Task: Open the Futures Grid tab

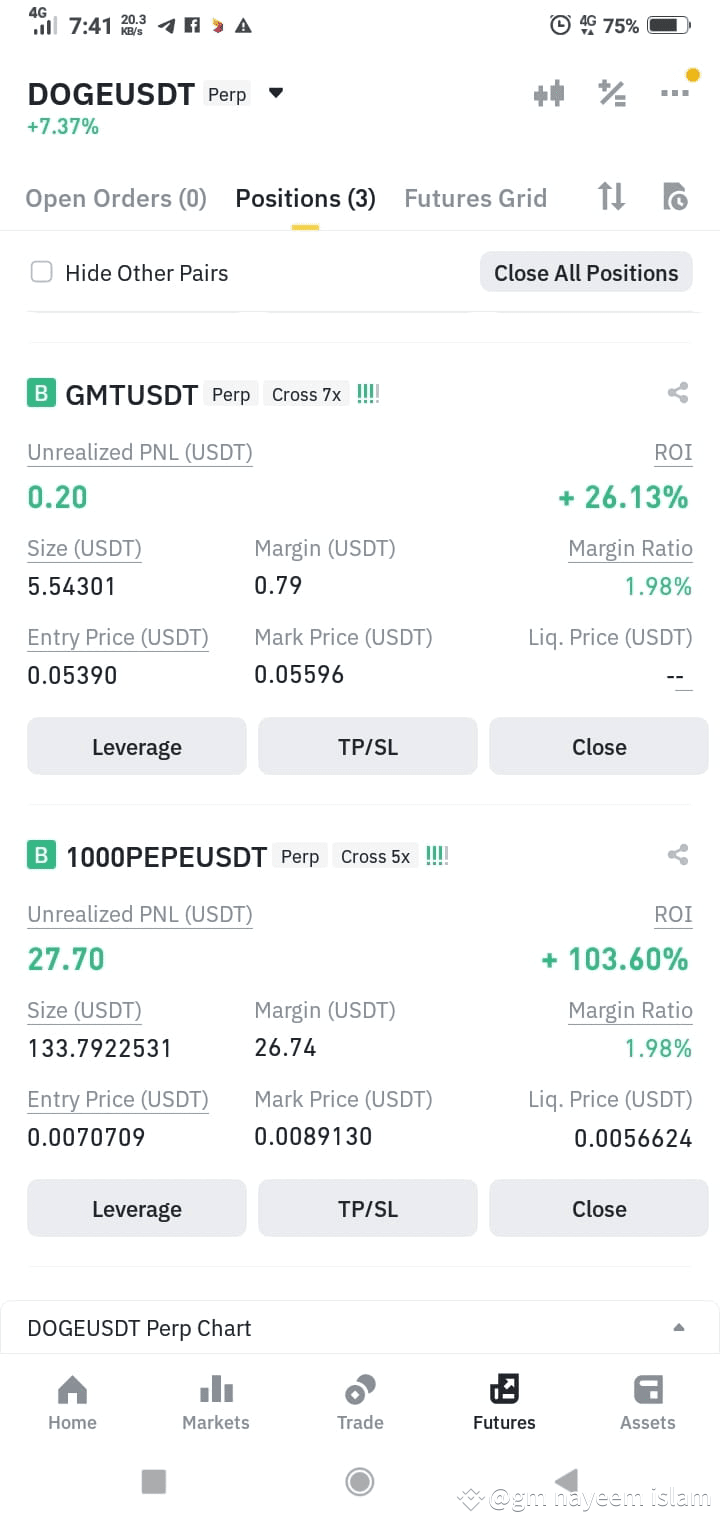Action: click(476, 198)
